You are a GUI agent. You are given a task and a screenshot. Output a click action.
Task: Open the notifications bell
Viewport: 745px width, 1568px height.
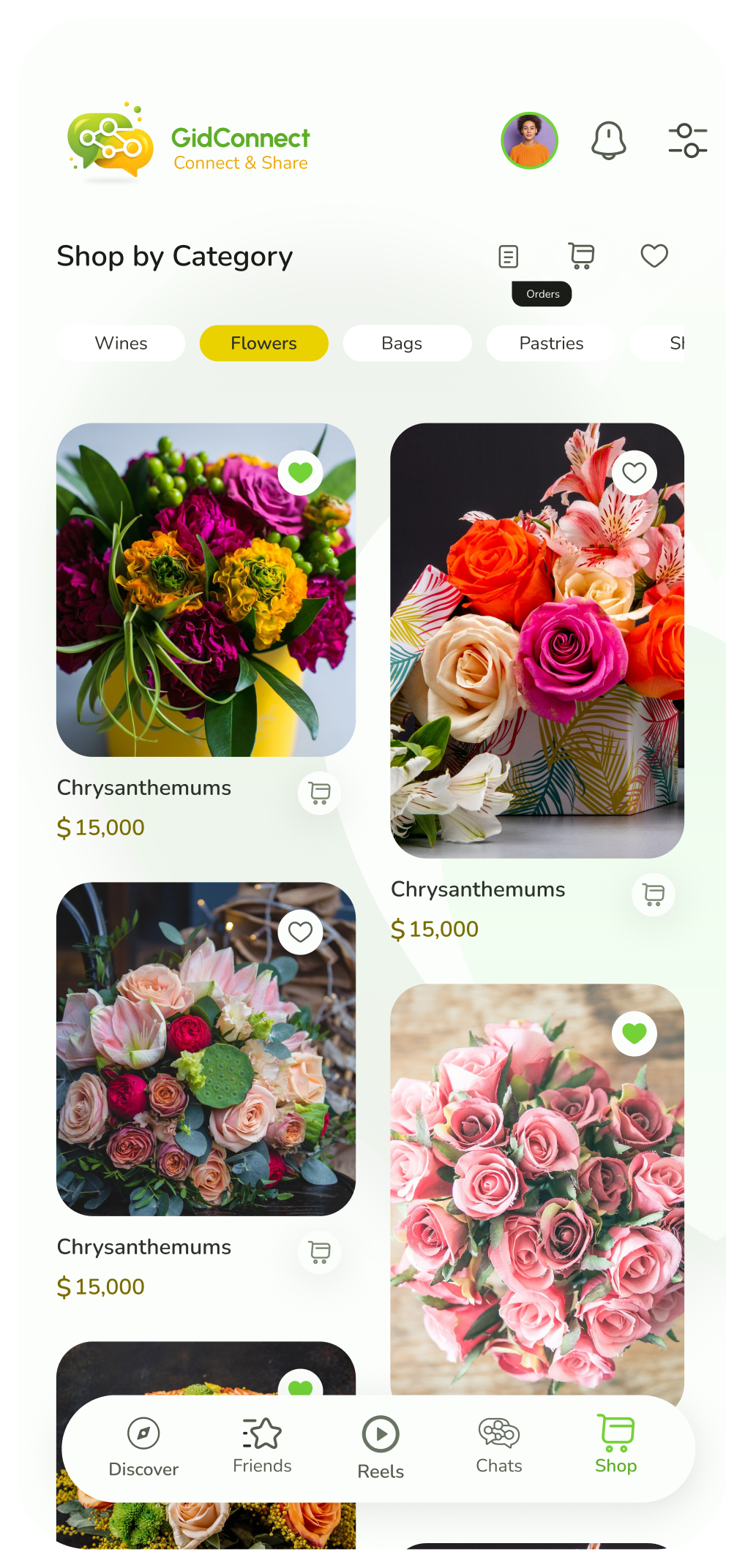point(608,140)
